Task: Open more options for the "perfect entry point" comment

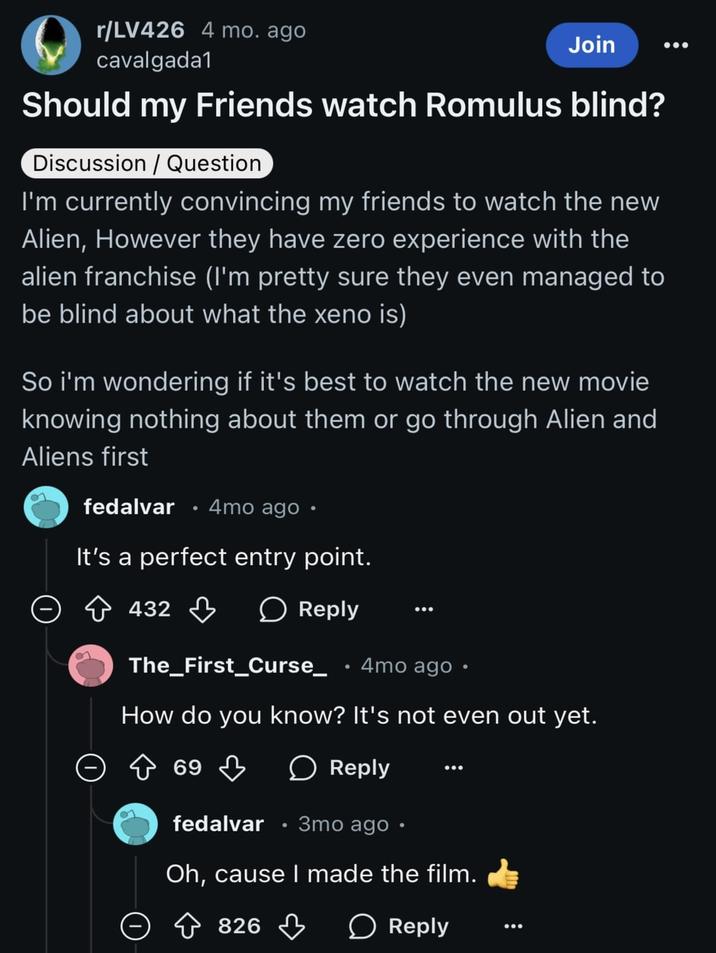Action: (x=424, y=609)
